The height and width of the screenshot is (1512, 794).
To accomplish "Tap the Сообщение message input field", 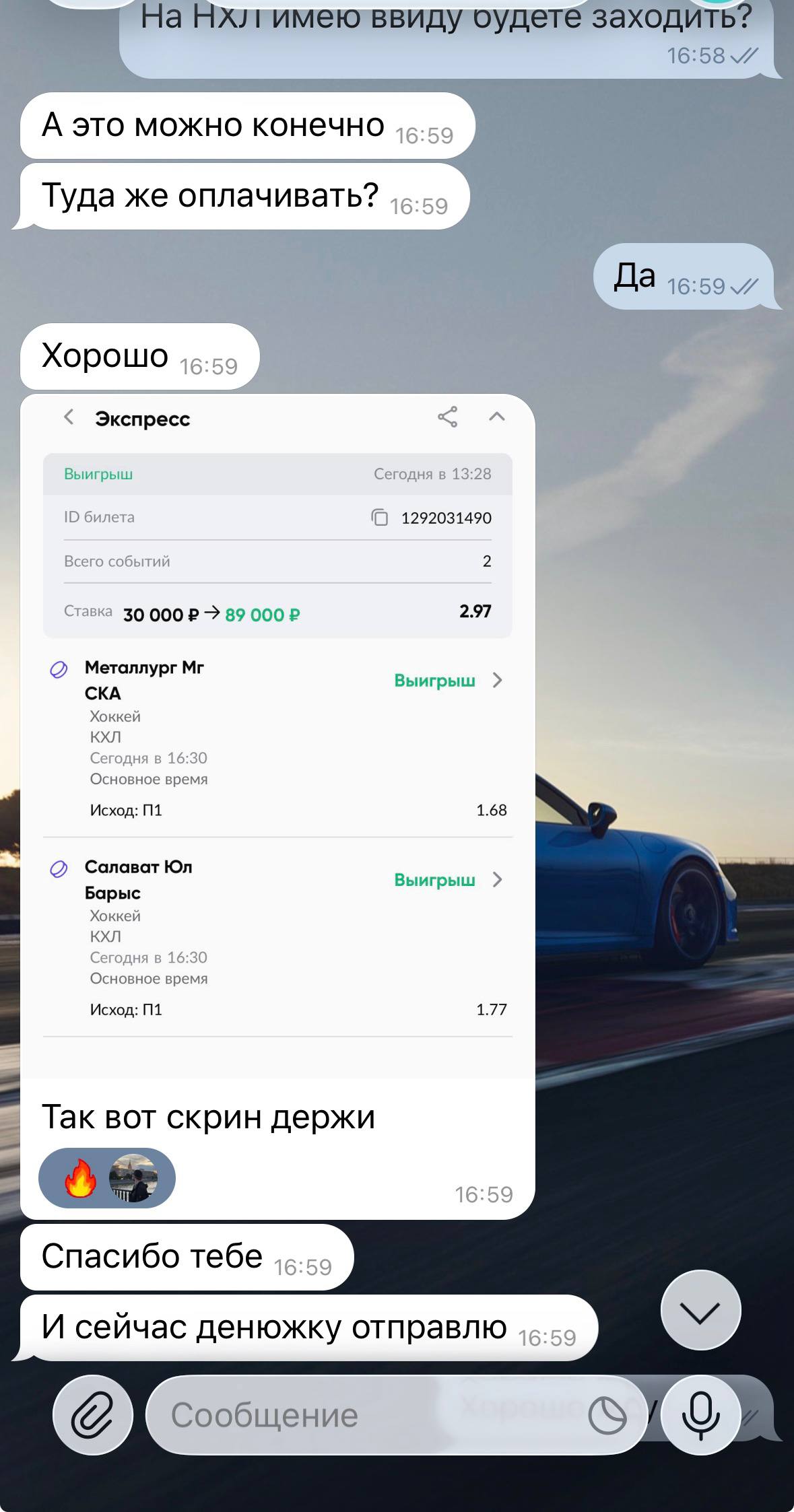I will 364,1414.
